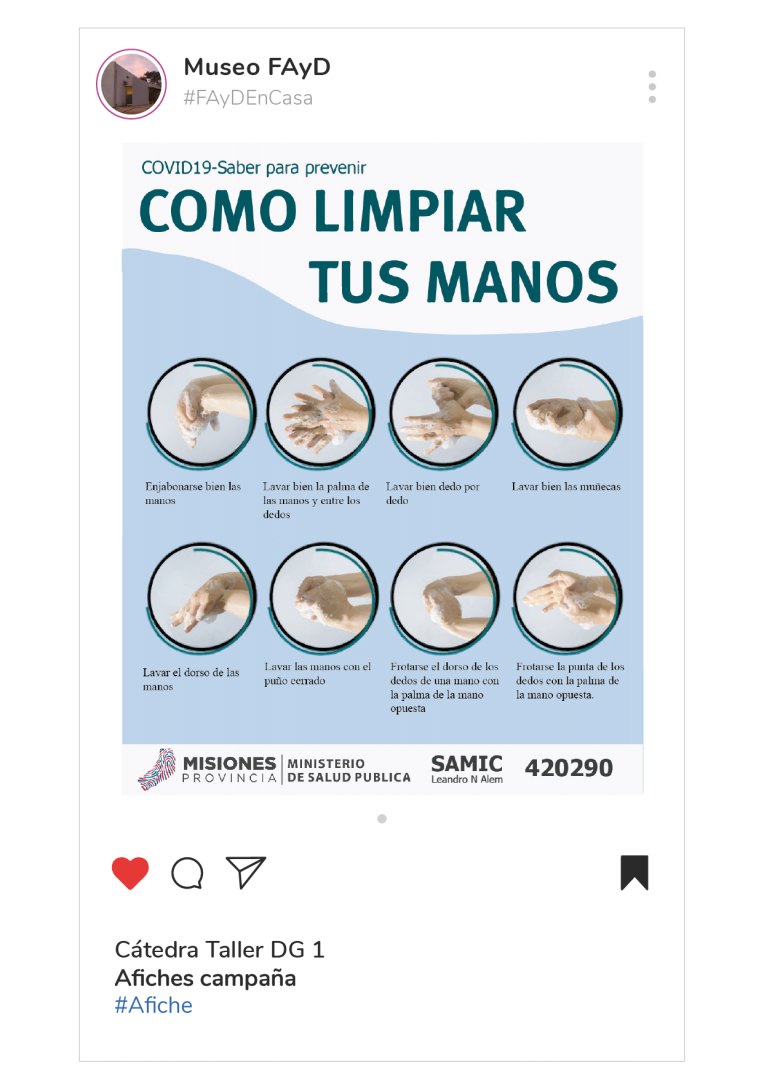Viewport: 764px width, 1080px height.
Task: Open comments with the speech bubble icon
Action: coord(187,873)
